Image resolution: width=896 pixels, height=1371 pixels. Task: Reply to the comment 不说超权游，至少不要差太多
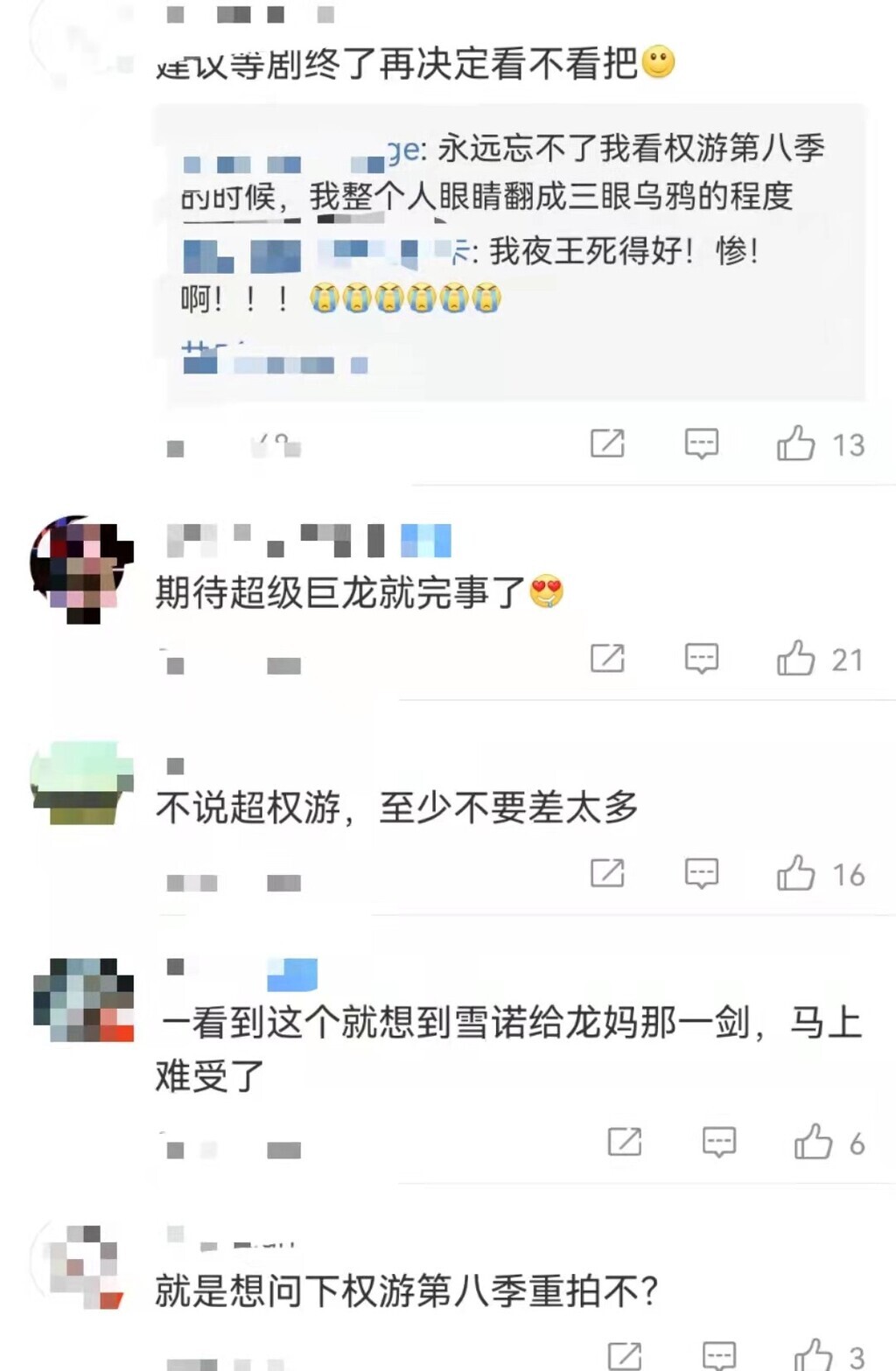[701, 873]
